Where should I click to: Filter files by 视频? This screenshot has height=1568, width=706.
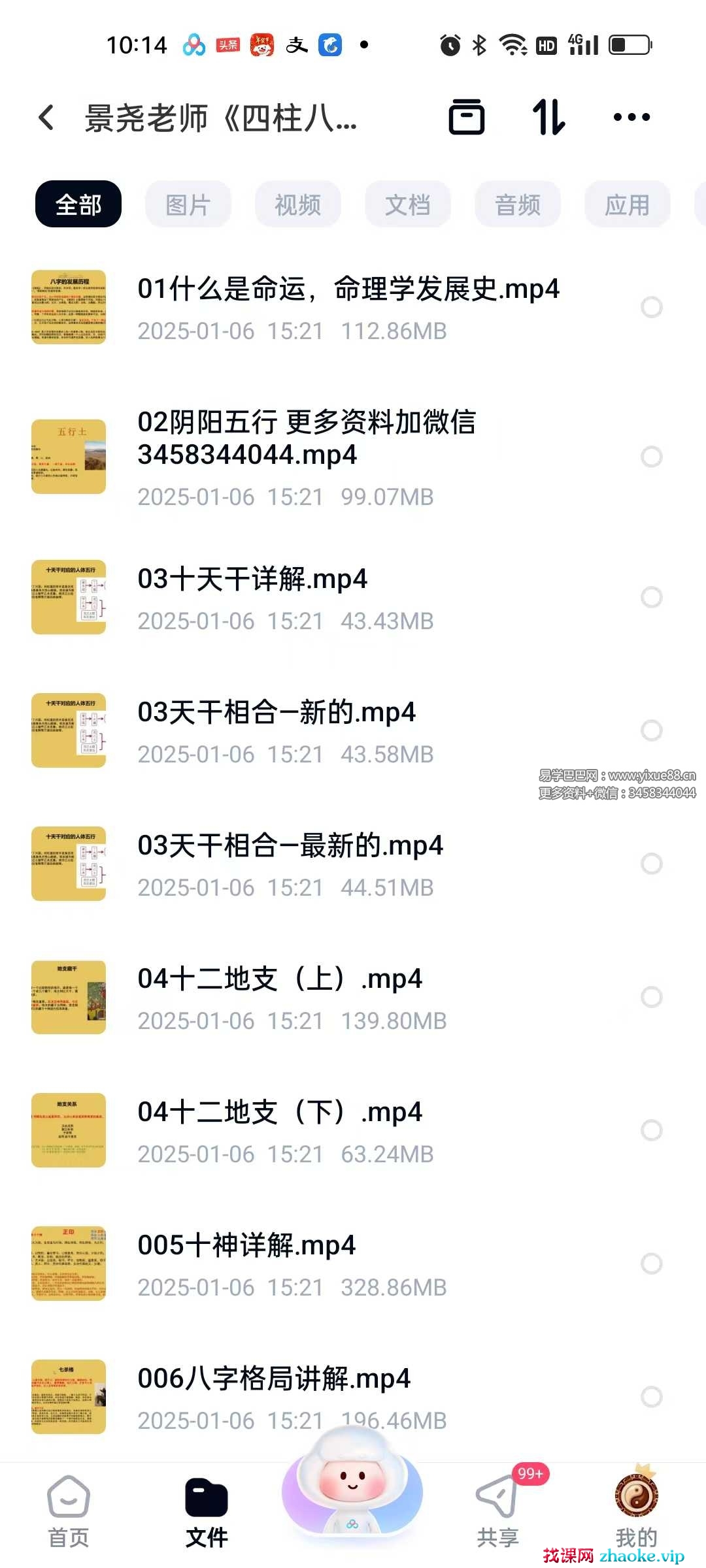298,204
